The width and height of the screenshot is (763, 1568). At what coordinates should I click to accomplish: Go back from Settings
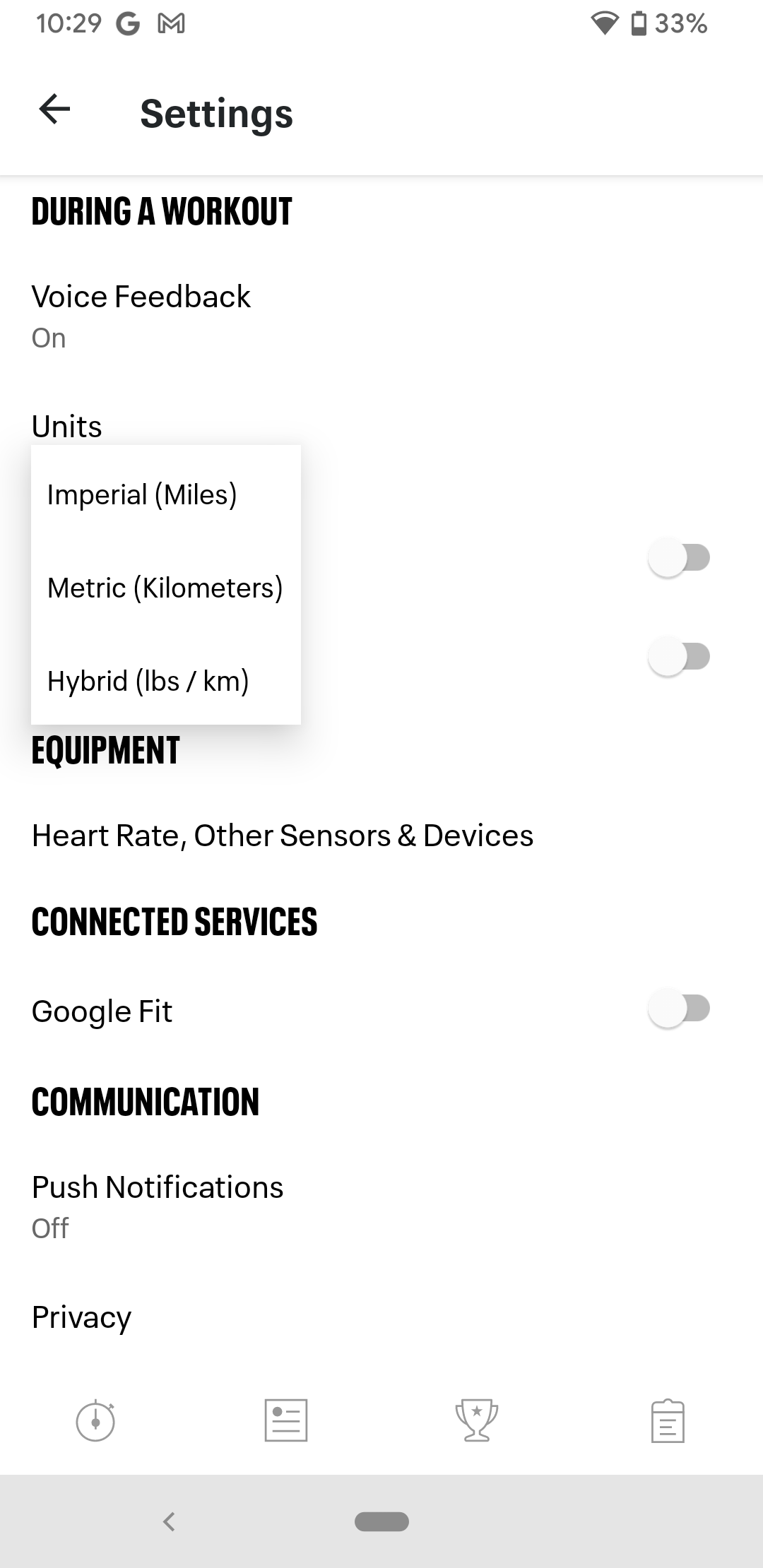(54, 109)
